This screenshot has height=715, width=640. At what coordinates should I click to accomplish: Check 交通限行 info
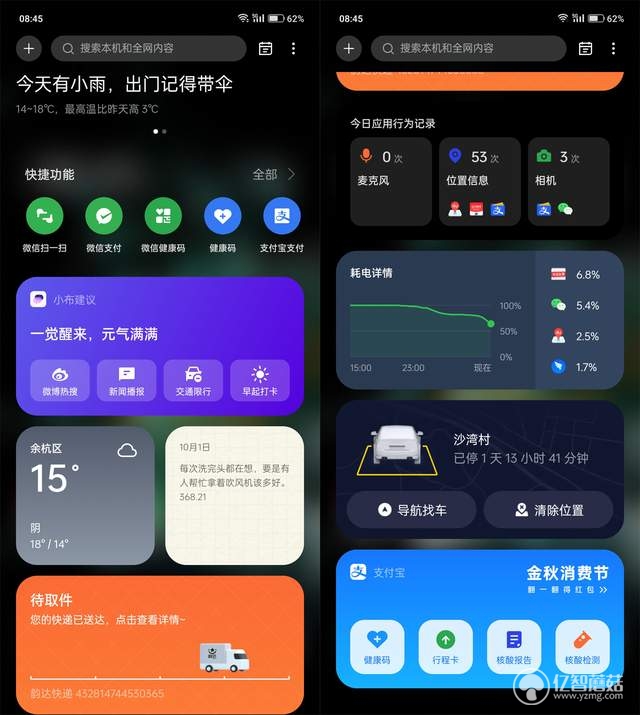(x=193, y=380)
